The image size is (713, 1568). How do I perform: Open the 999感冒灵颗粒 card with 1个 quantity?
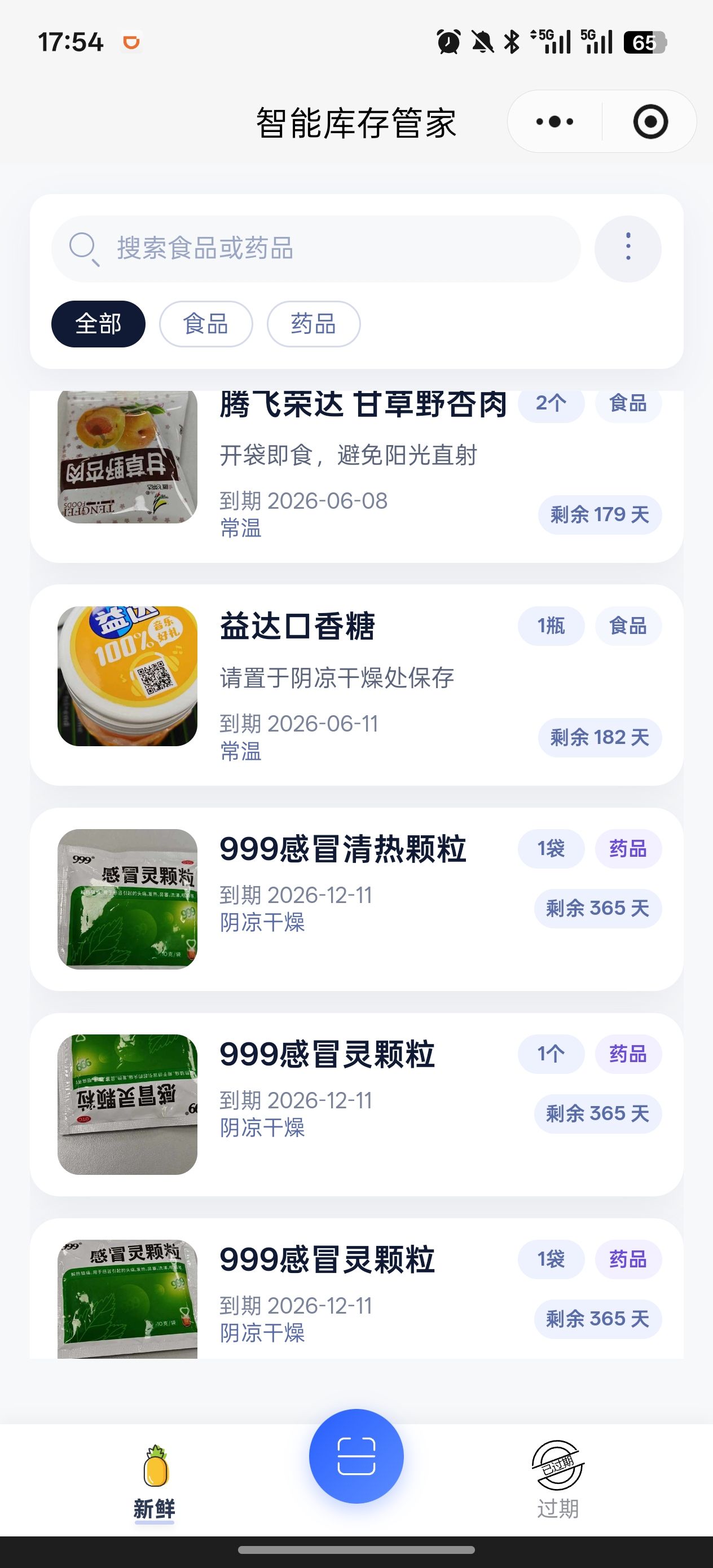coord(356,1104)
